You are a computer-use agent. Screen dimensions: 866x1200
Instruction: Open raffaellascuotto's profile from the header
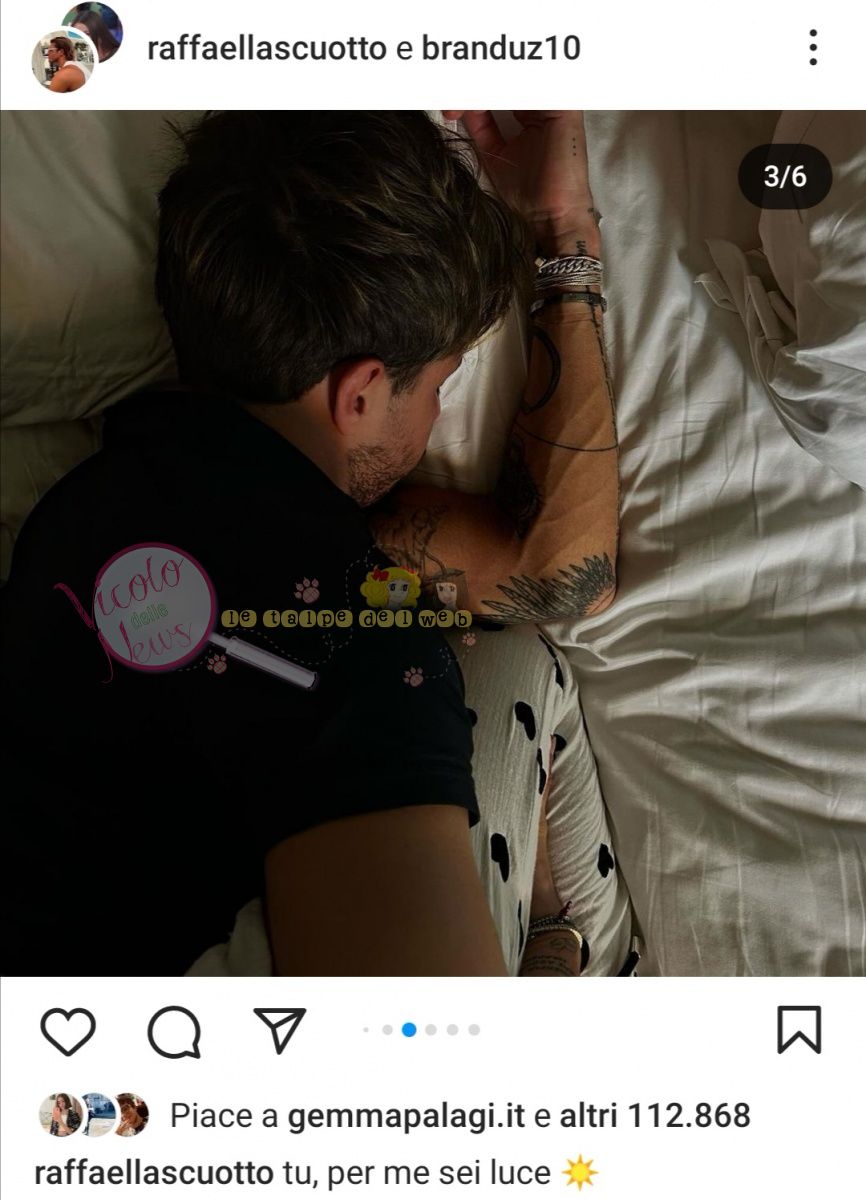(x=266, y=48)
